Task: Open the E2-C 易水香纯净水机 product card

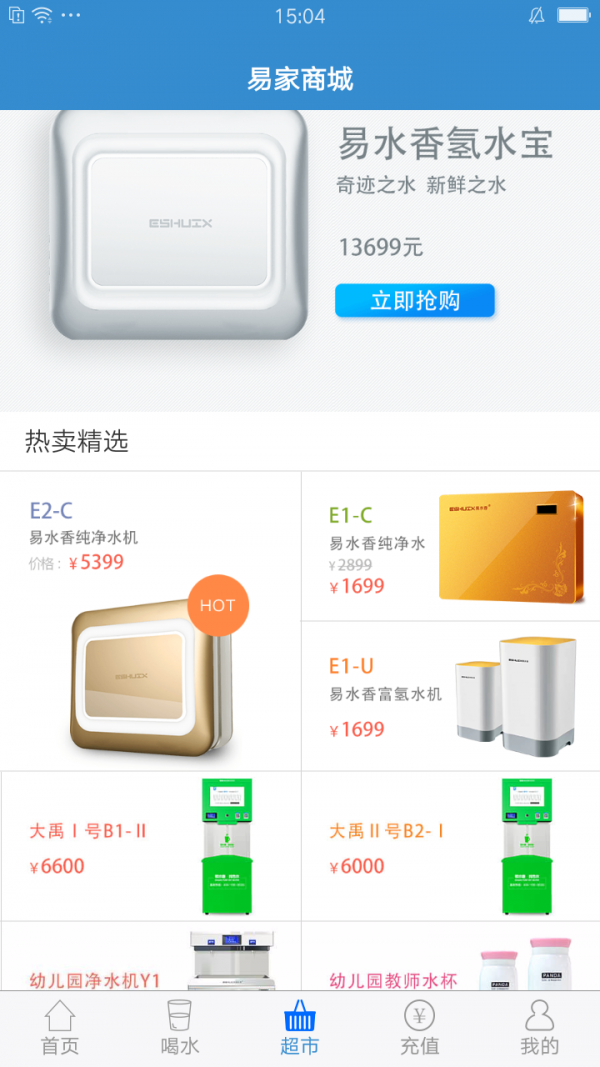Action: [x=150, y=620]
